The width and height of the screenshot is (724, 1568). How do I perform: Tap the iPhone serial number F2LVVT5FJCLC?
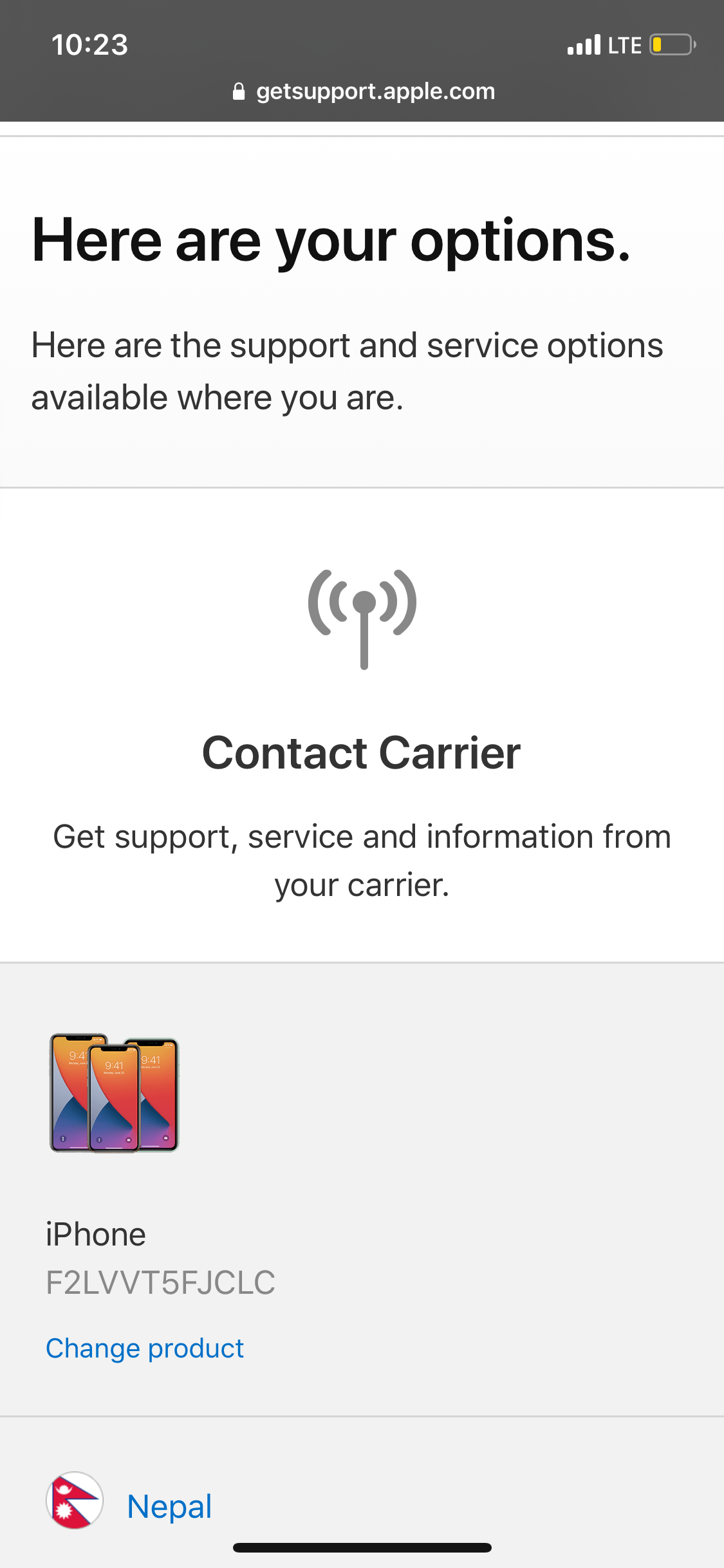[x=161, y=1282]
